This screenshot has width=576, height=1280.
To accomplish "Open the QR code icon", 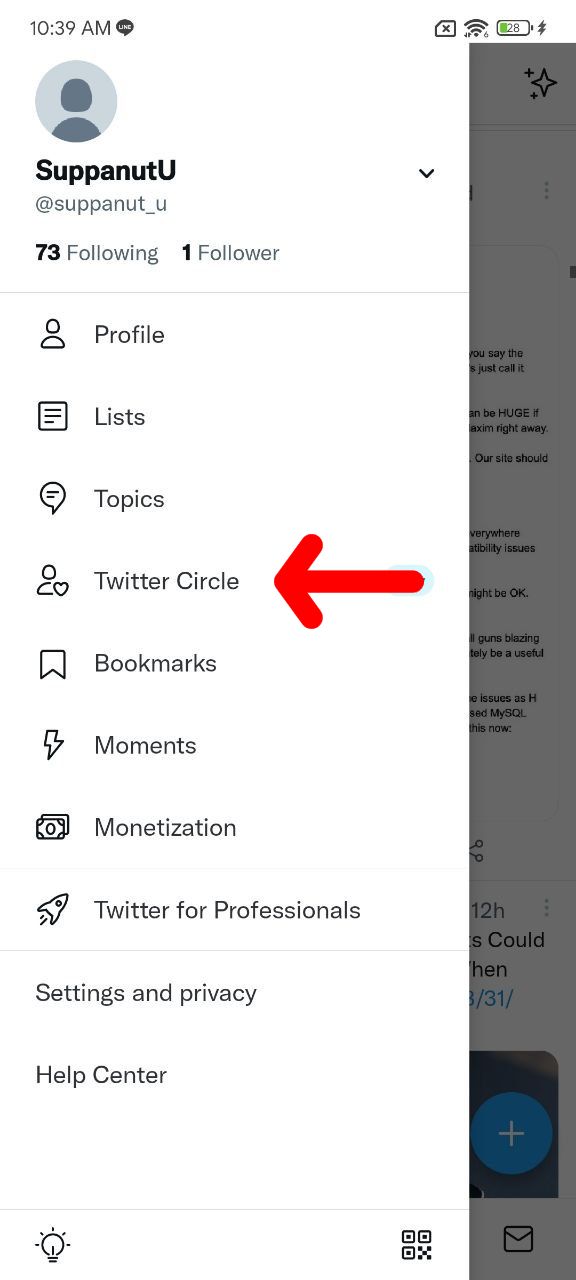I will point(417,1245).
